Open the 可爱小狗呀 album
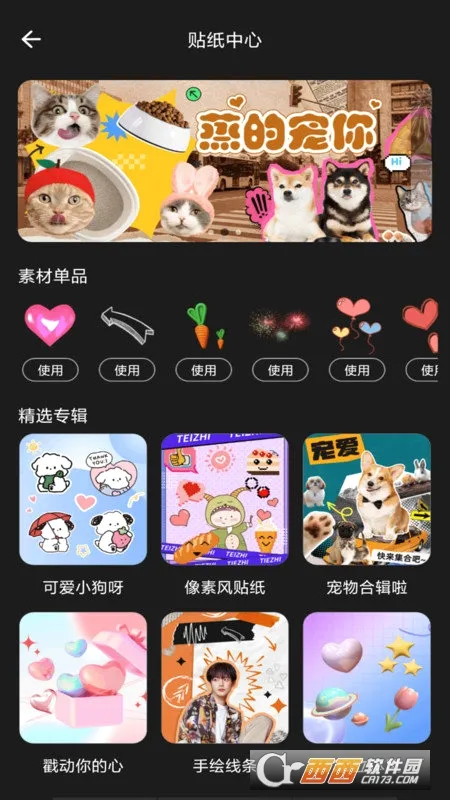 [83, 499]
